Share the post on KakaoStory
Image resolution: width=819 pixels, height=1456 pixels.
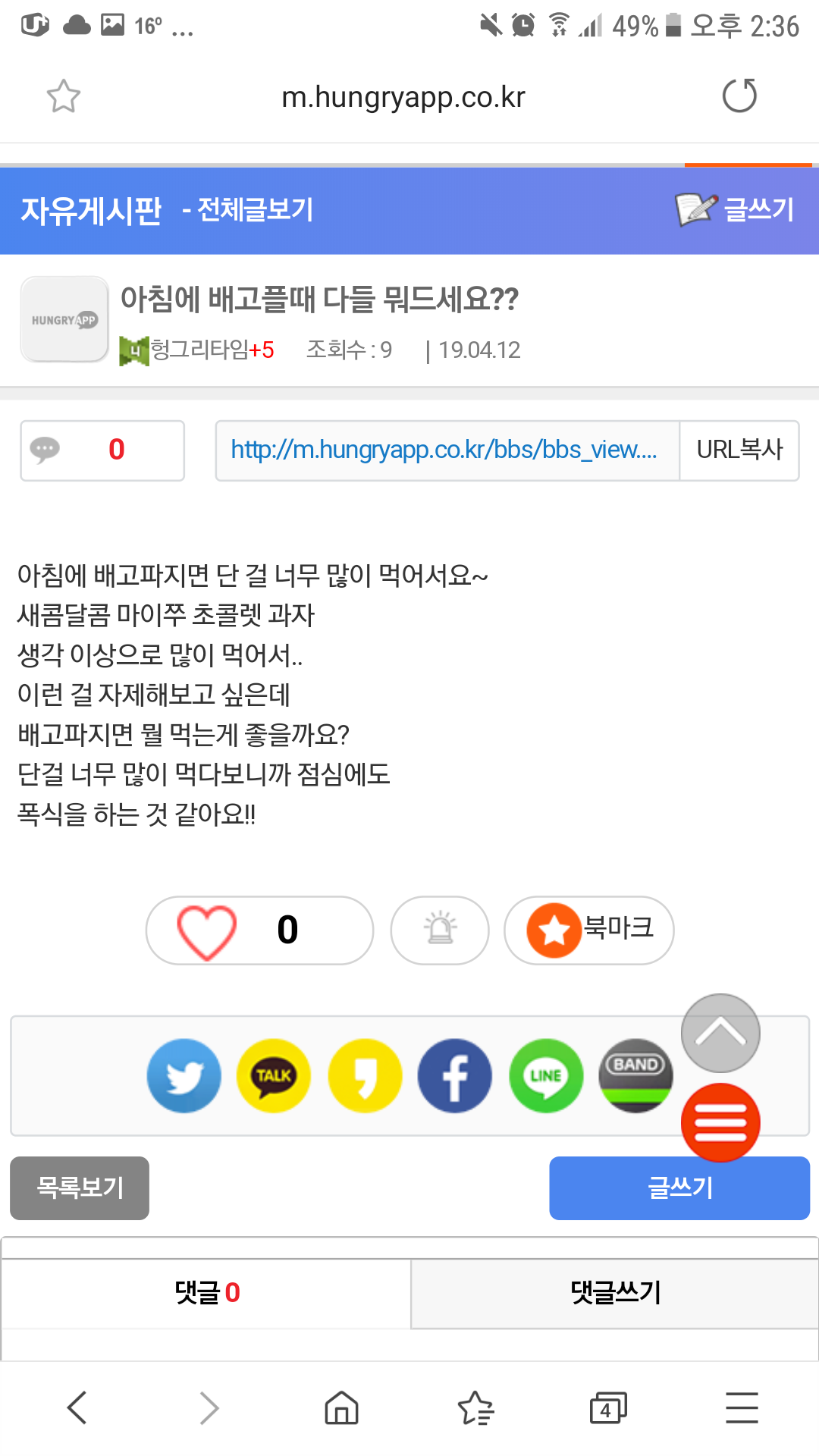[365, 1075]
